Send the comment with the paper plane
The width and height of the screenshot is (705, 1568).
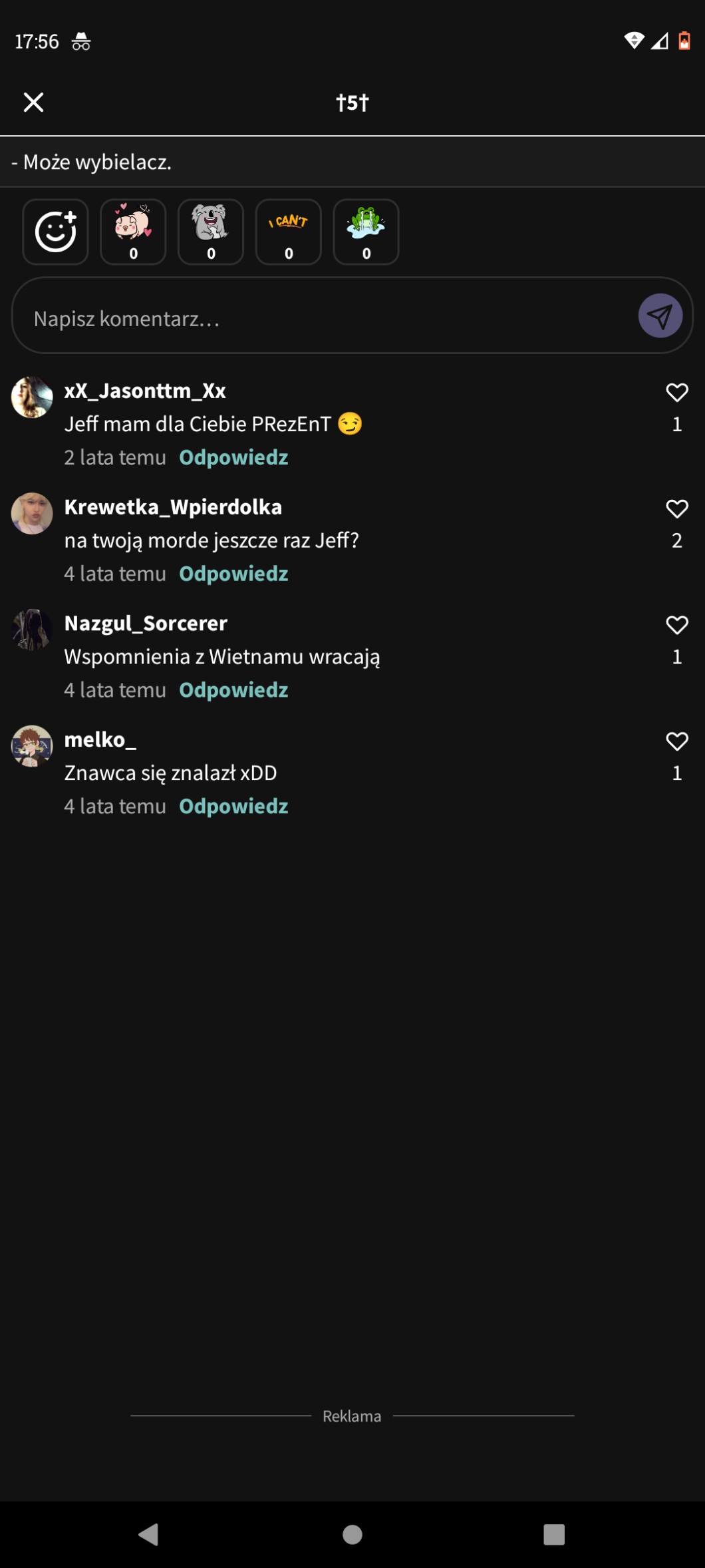click(x=660, y=316)
